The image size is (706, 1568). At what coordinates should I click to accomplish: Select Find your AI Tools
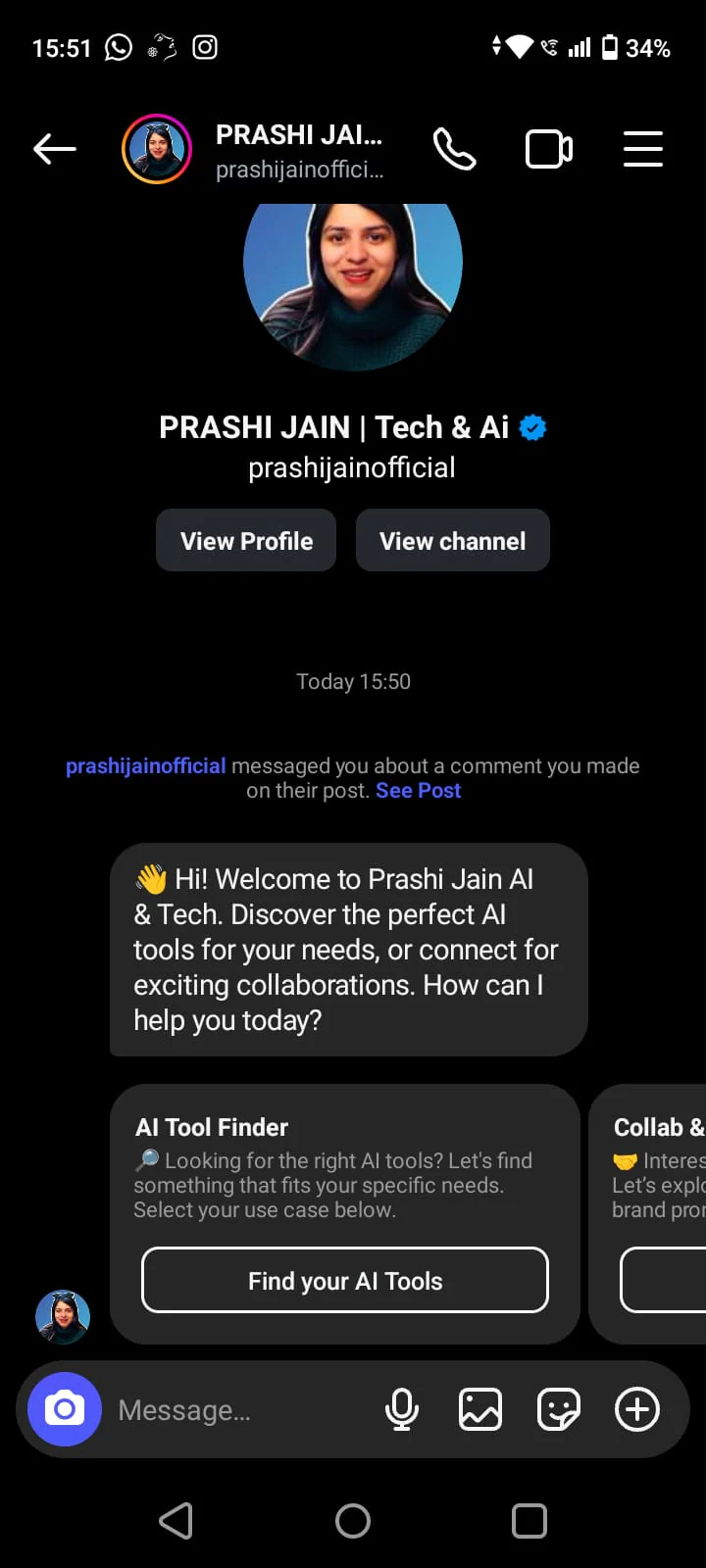(345, 1280)
